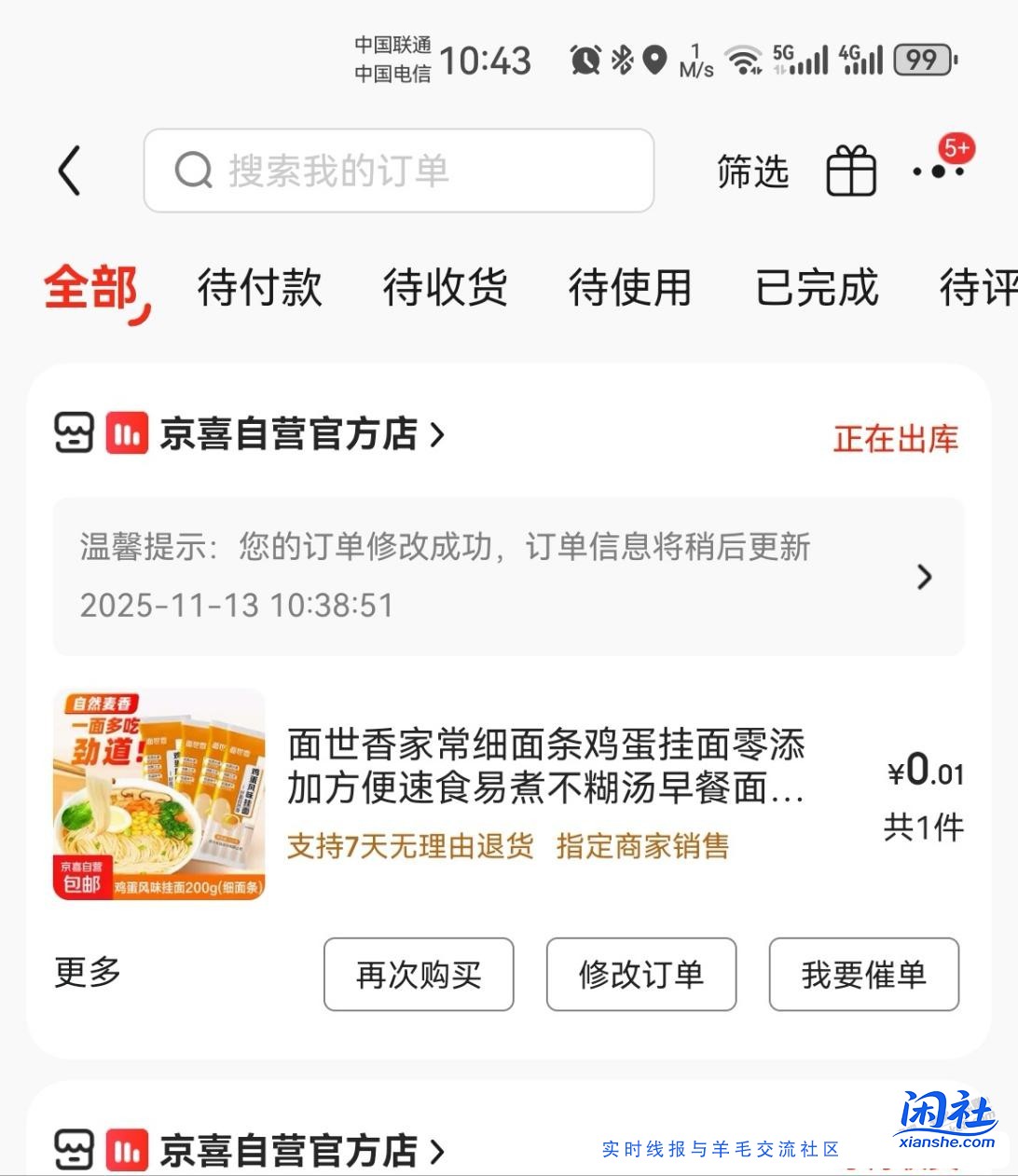Open store page via chevron after 京喜自营官方店
Viewport: 1018px width, 1176px height.
pyautogui.click(x=436, y=434)
